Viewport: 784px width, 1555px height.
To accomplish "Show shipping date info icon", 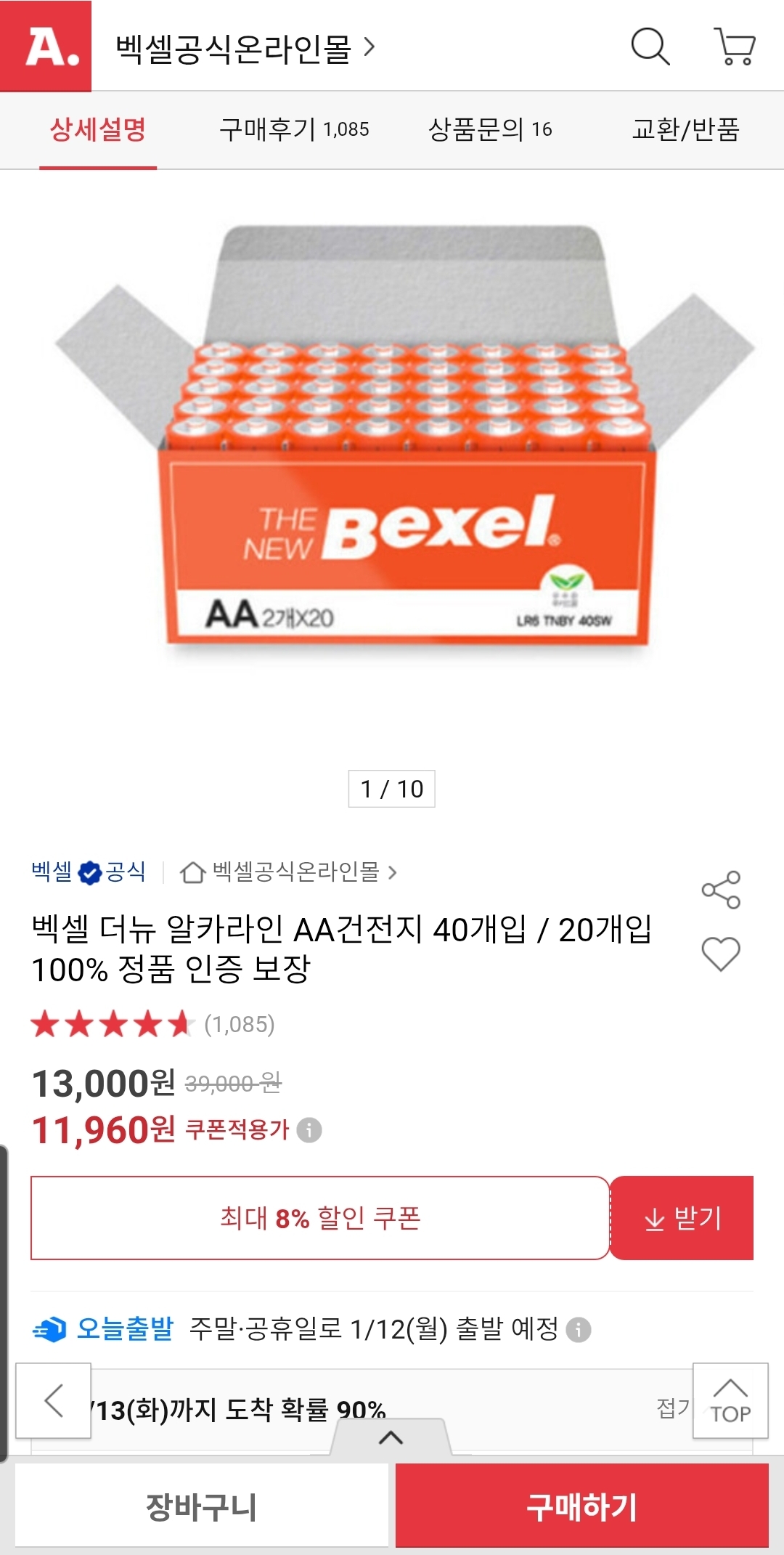I will 579,1330.
